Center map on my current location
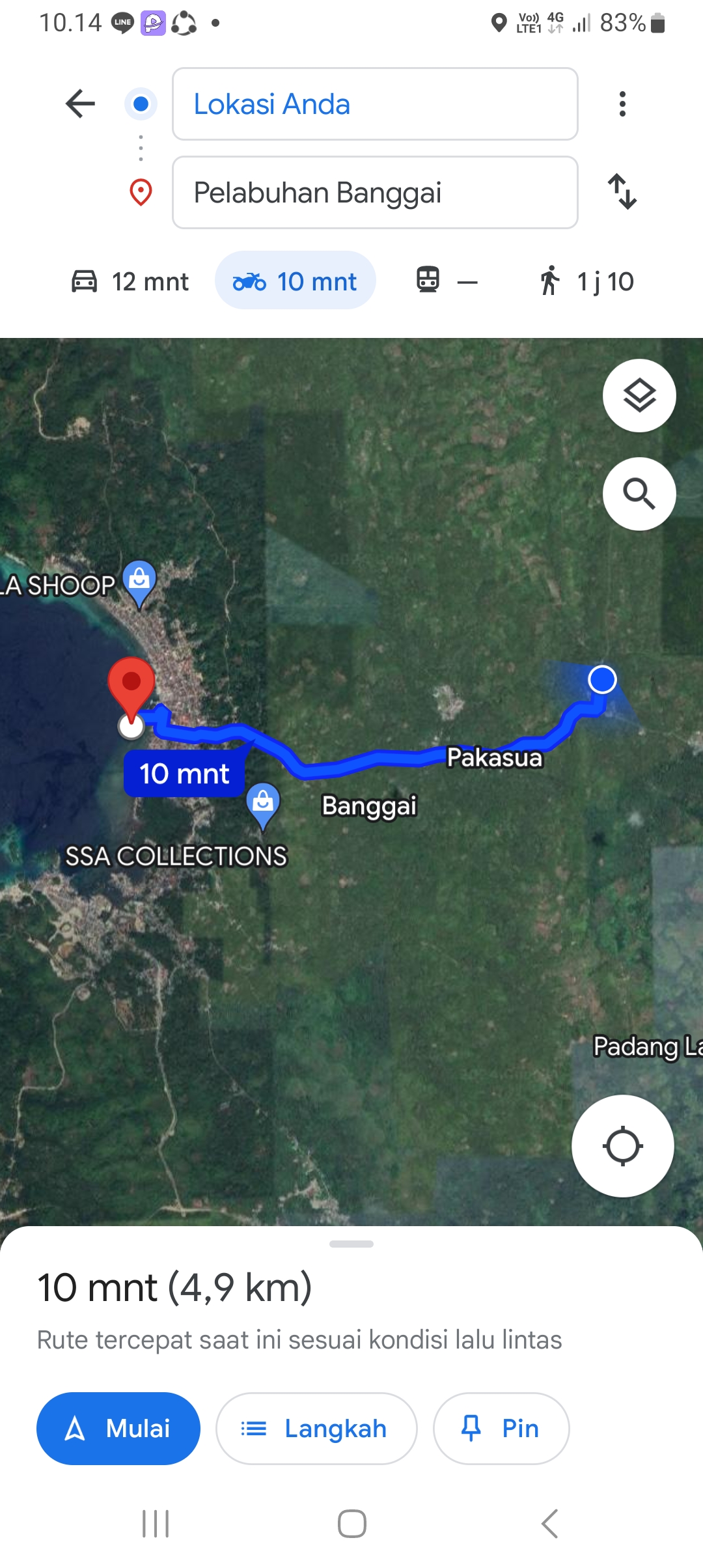Image resolution: width=703 pixels, height=1568 pixels. click(623, 1146)
